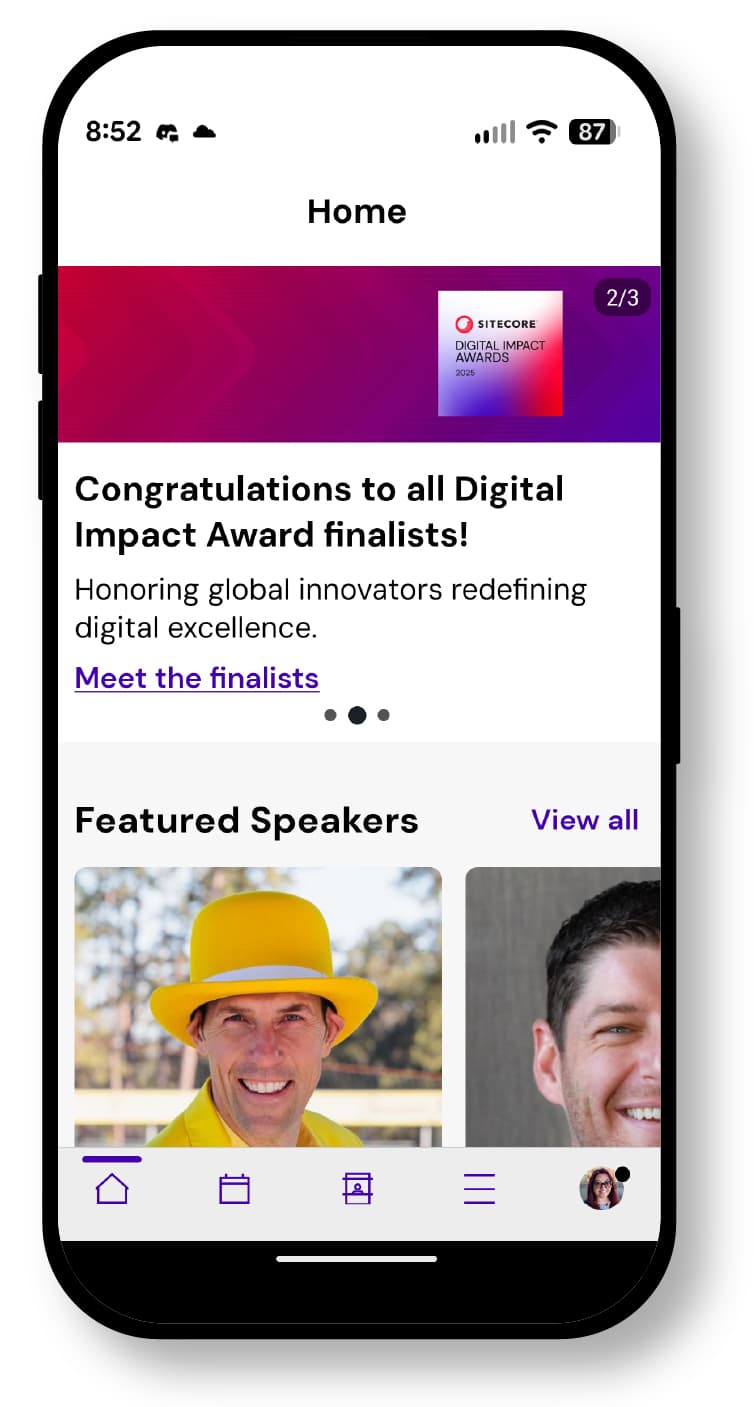Jump to the first carousel dot
The image size is (754, 1407).
(x=330, y=715)
